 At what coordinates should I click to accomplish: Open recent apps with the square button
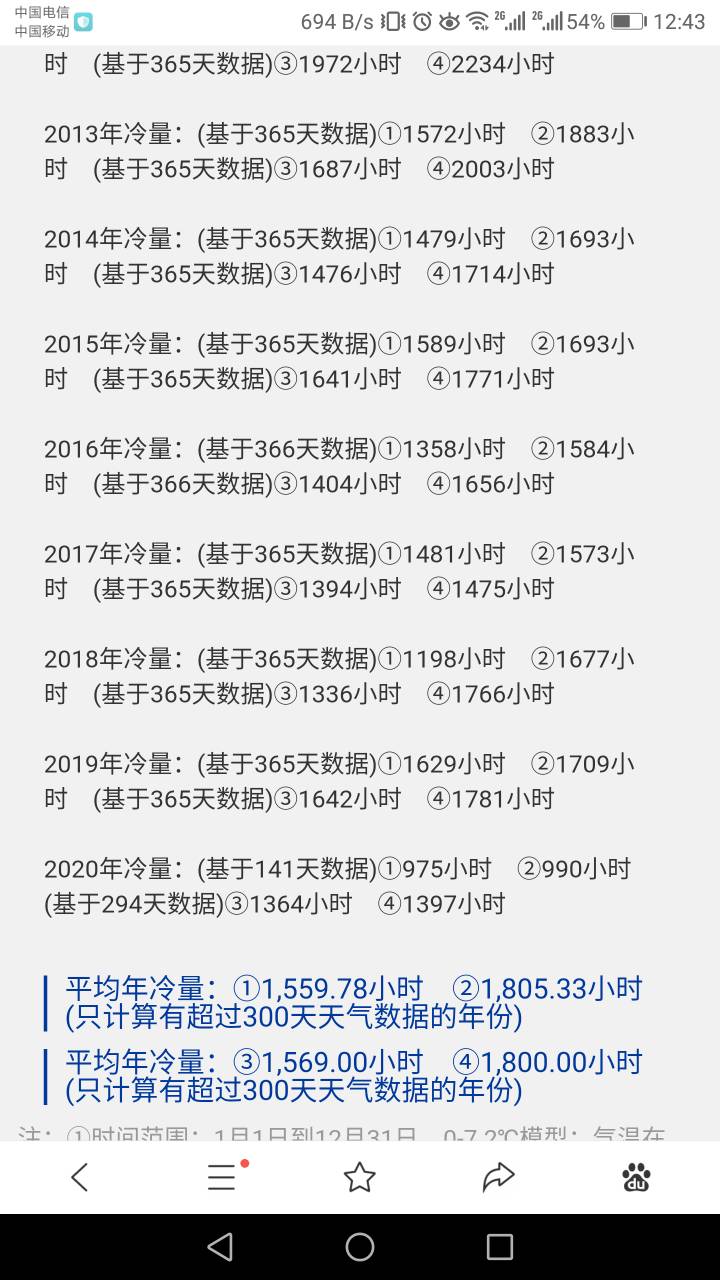(499, 1246)
